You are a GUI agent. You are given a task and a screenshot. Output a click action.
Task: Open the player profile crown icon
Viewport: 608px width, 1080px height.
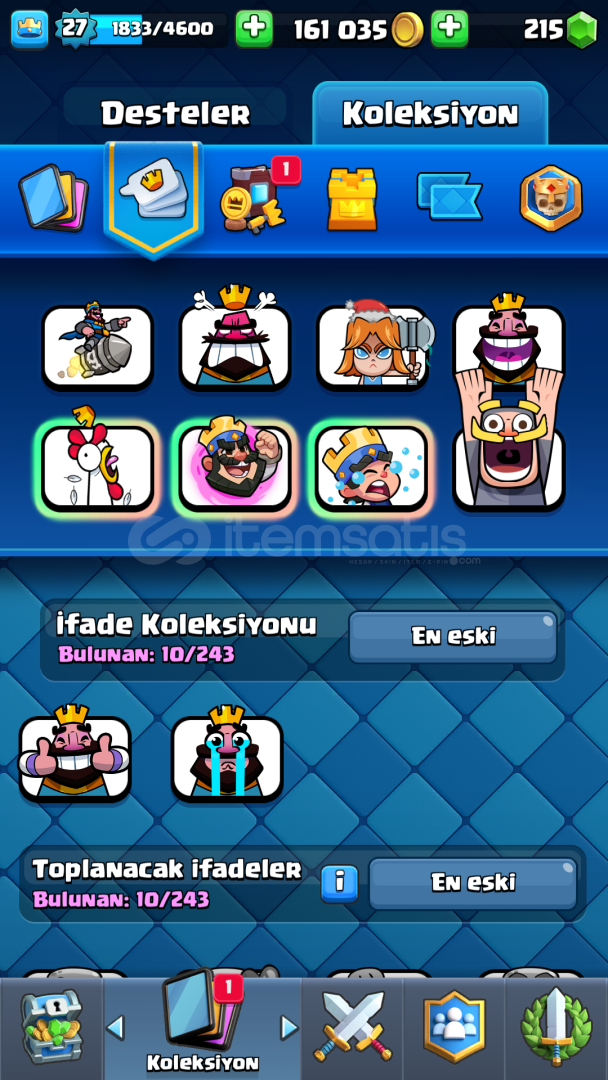[30, 29]
